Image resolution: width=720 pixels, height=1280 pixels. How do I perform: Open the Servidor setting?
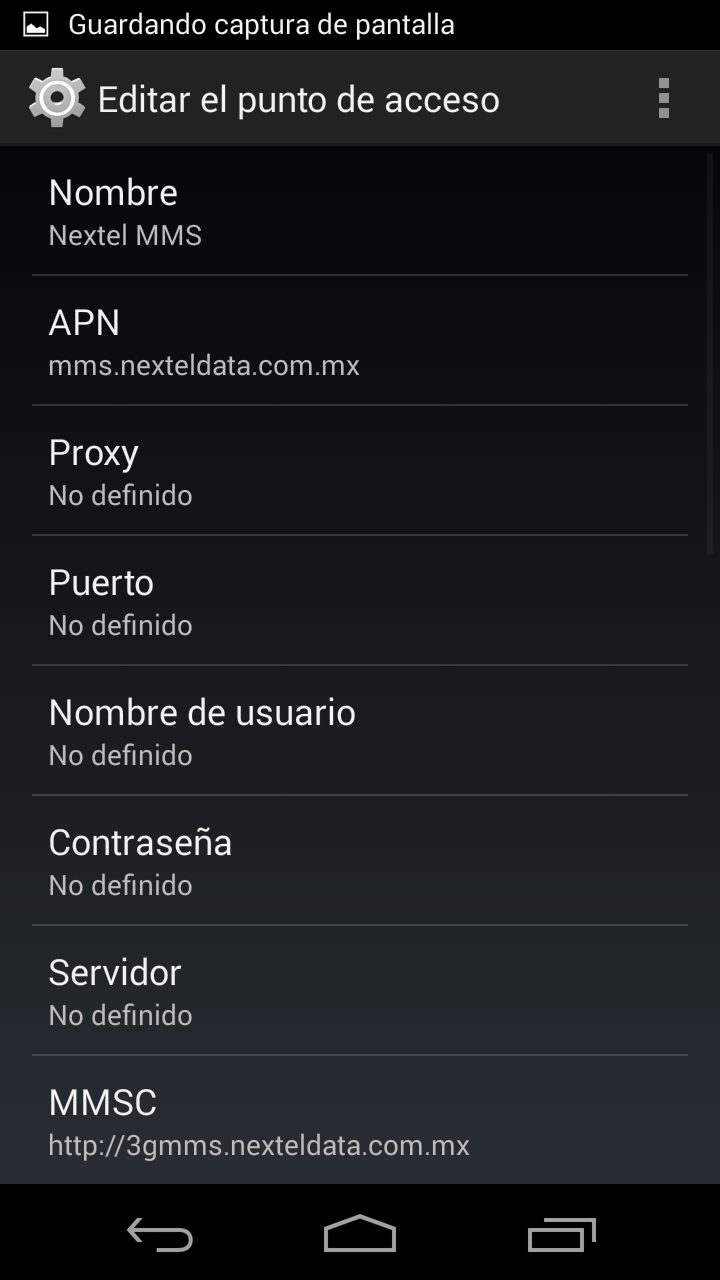[x=359, y=992]
